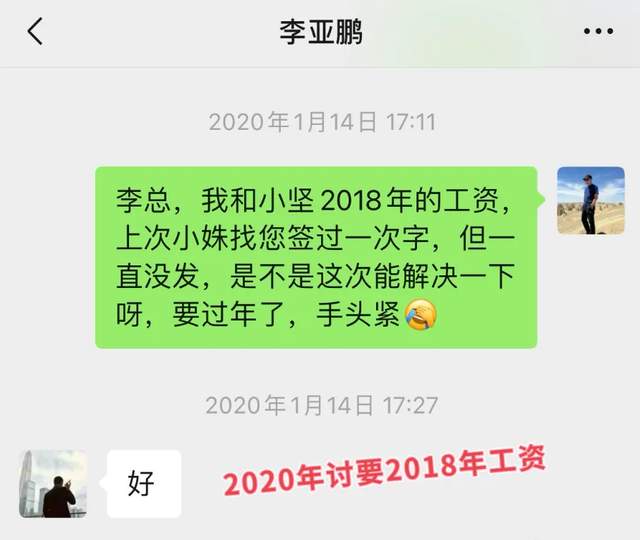Go back to the chat list
640x540 pixels.
(35, 32)
